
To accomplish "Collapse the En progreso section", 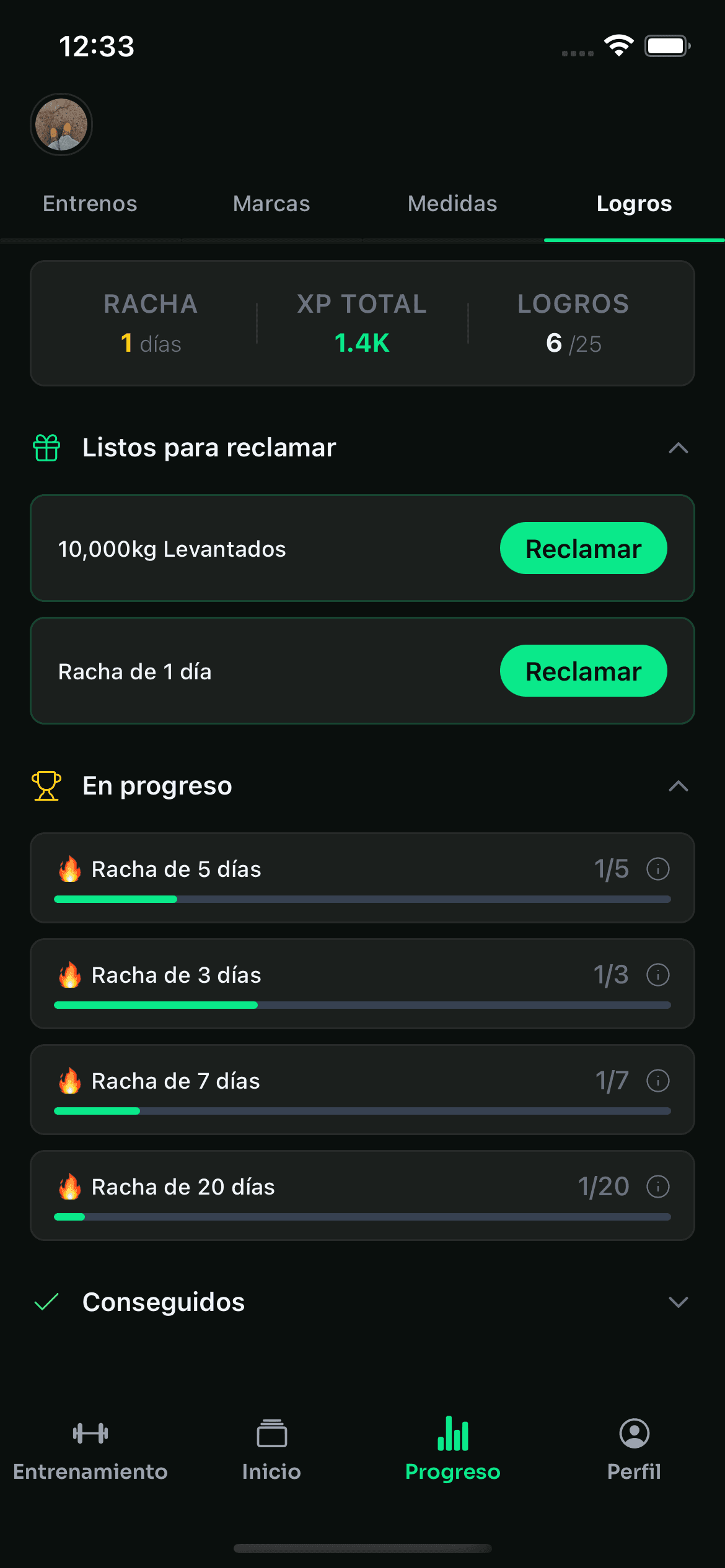I will 679,785.
